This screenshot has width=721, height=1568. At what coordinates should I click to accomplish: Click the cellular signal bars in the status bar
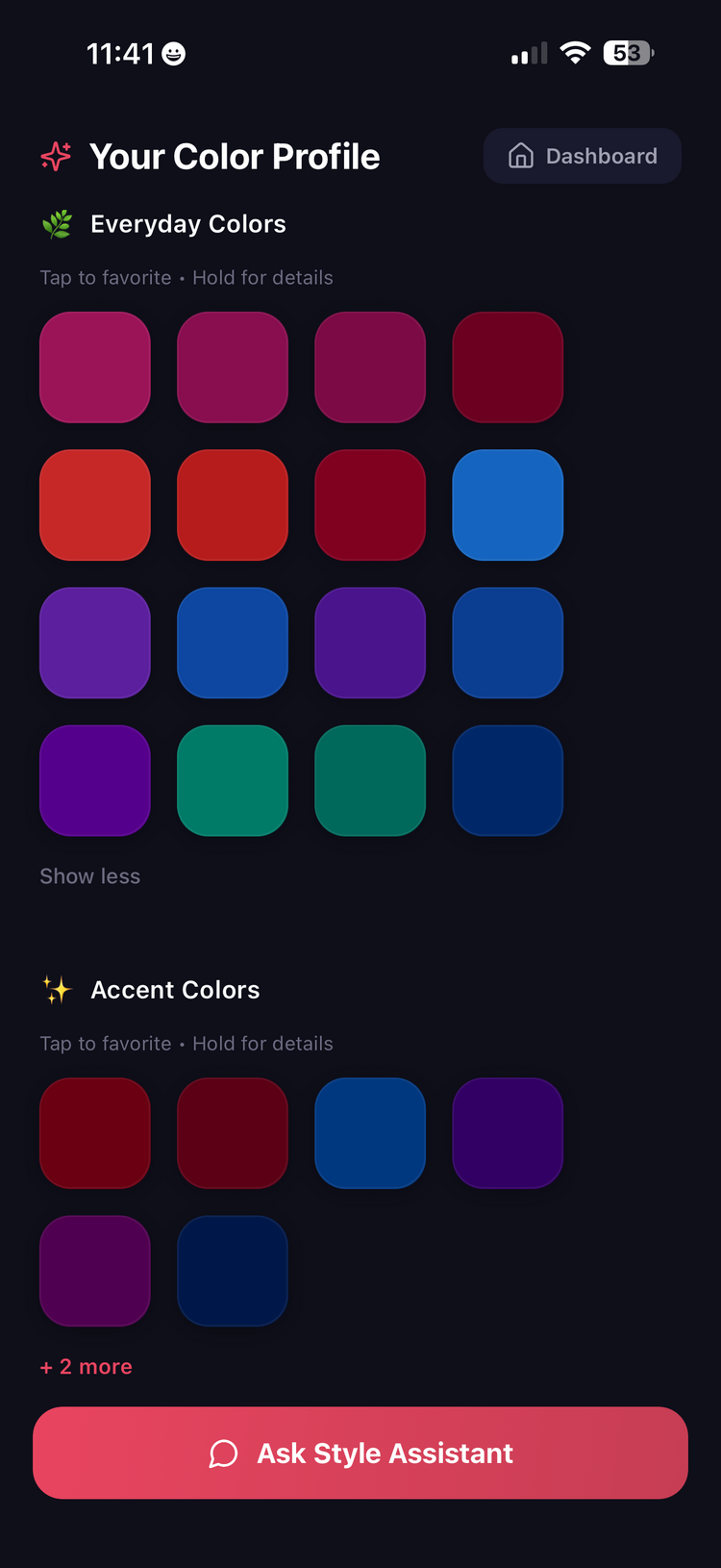pyautogui.click(x=523, y=53)
